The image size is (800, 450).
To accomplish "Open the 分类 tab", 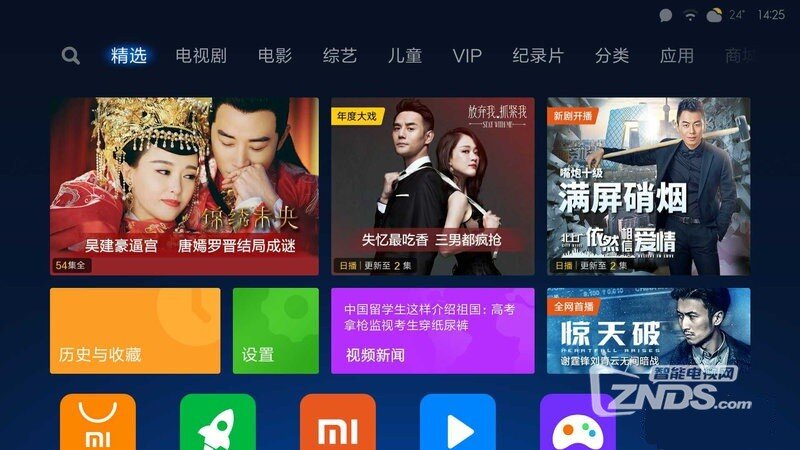I will (x=612, y=56).
